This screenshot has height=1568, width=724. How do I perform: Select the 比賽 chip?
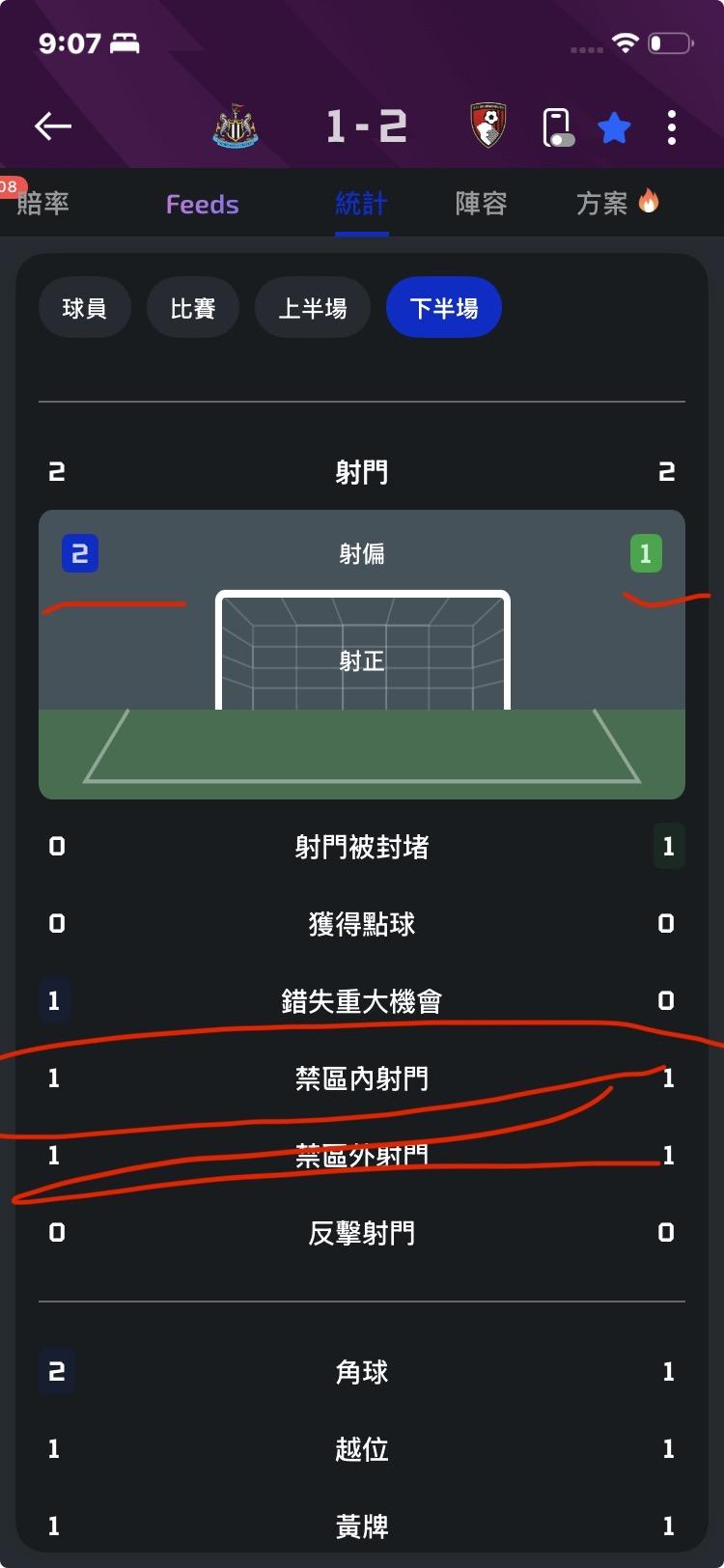tap(192, 308)
